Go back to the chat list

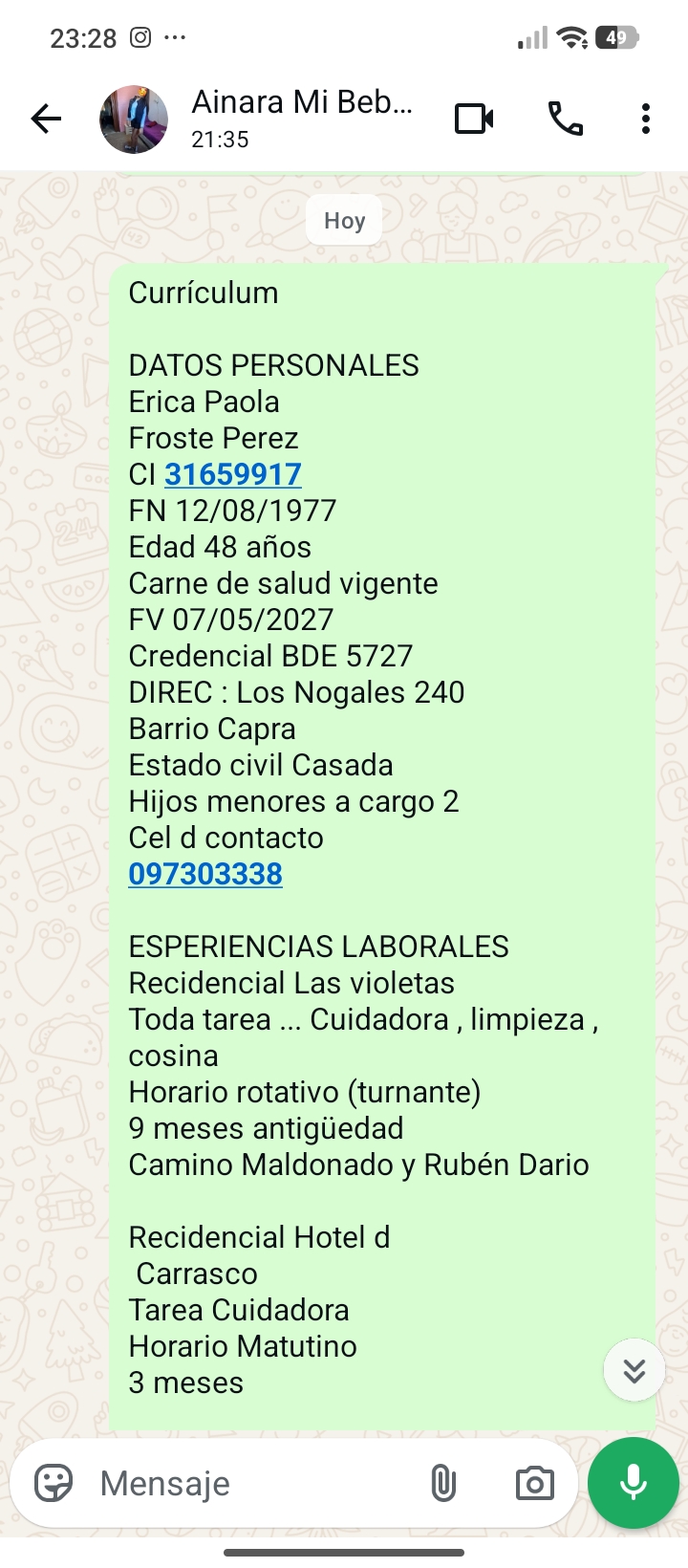(46, 120)
